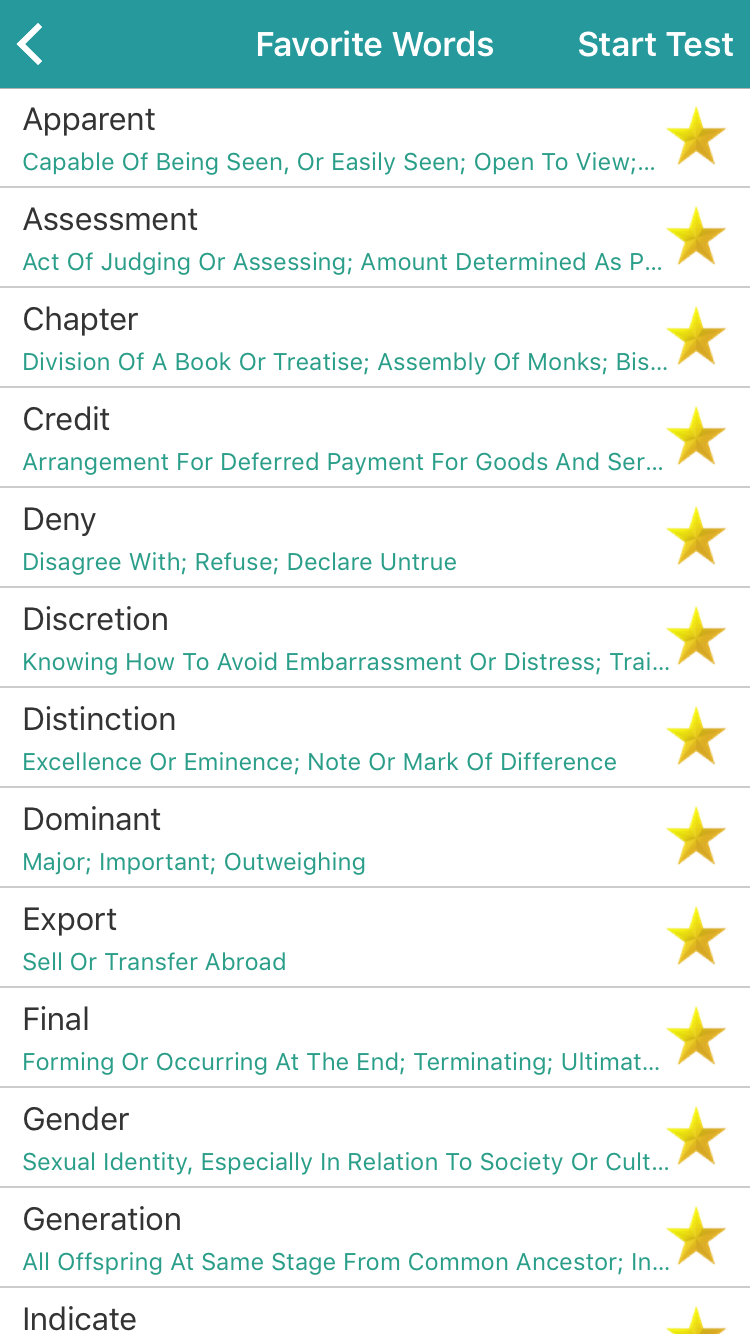The width and height of the screenshot is (750, 1334).
Task: Tap the star beside Distinction
Action: [696, 737]
